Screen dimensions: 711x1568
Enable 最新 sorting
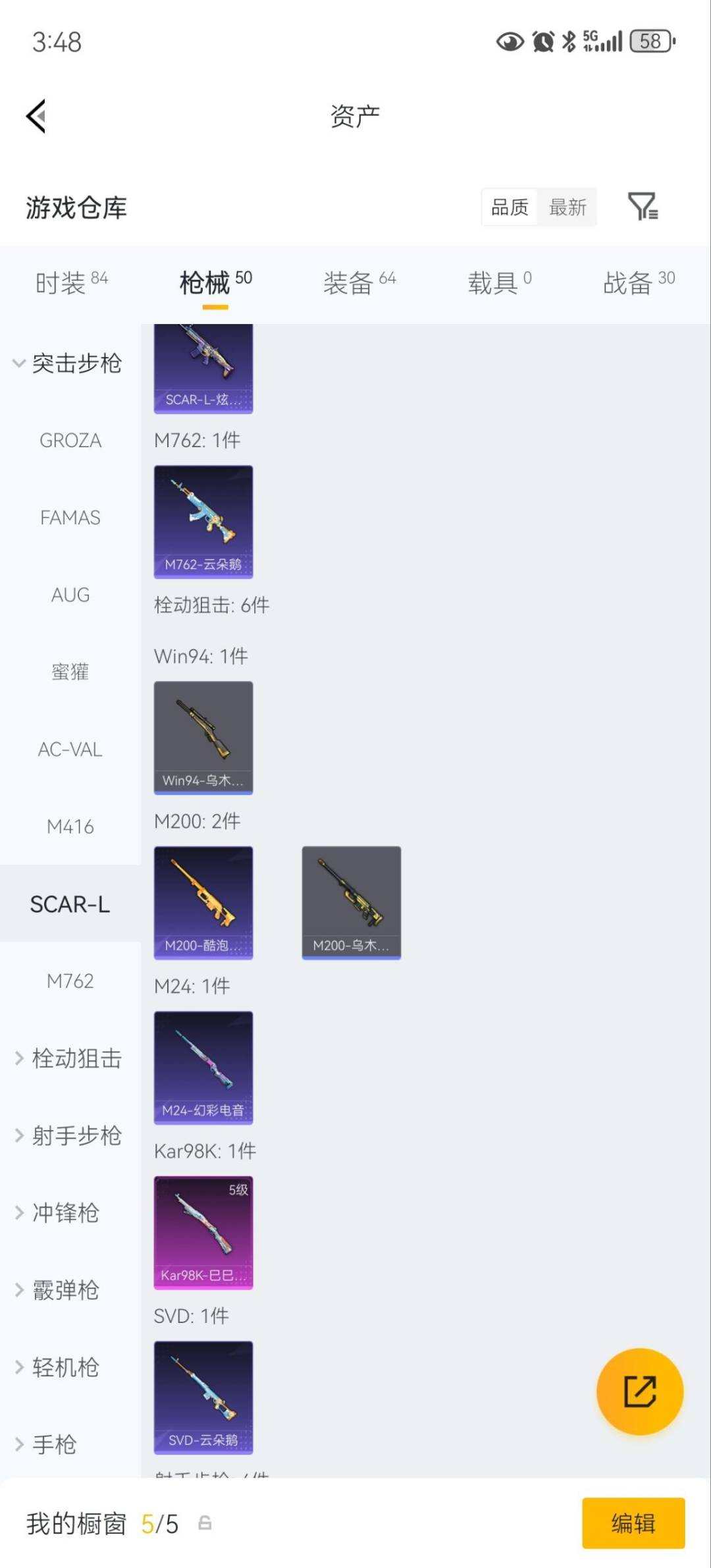point(567,207)
